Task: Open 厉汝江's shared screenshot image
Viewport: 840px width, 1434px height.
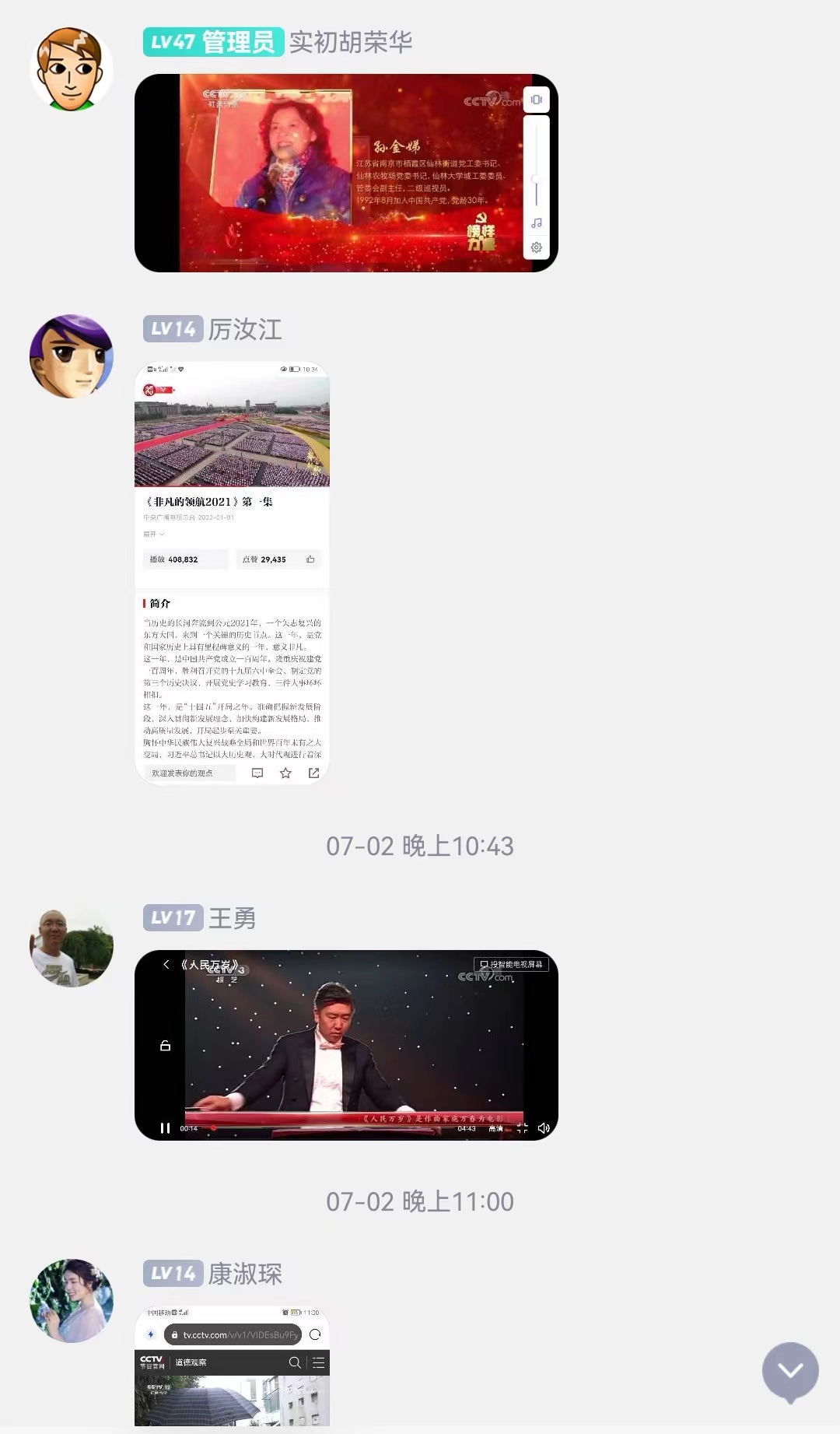Action: (x=232, y=573)
